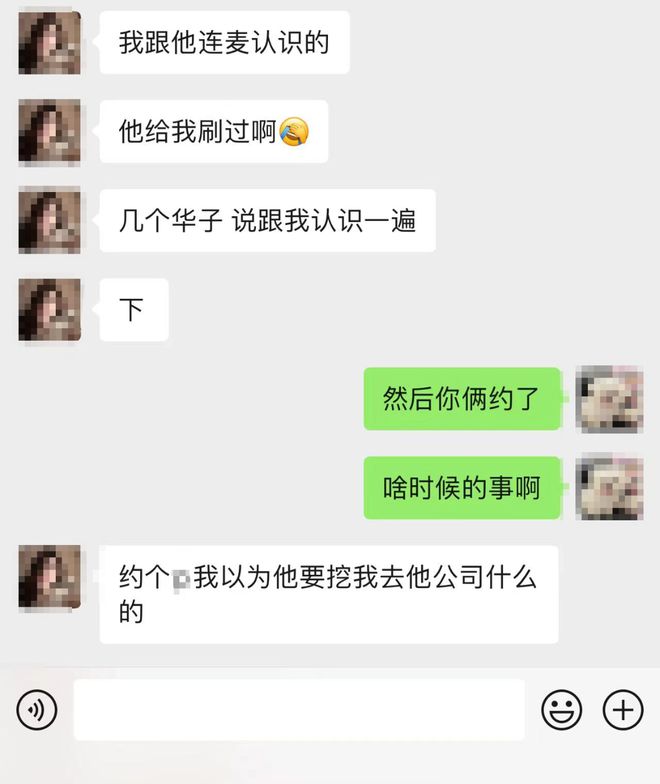Focus the message text field
This screenshot has width=660, height=784.
(x=299, y=710)
